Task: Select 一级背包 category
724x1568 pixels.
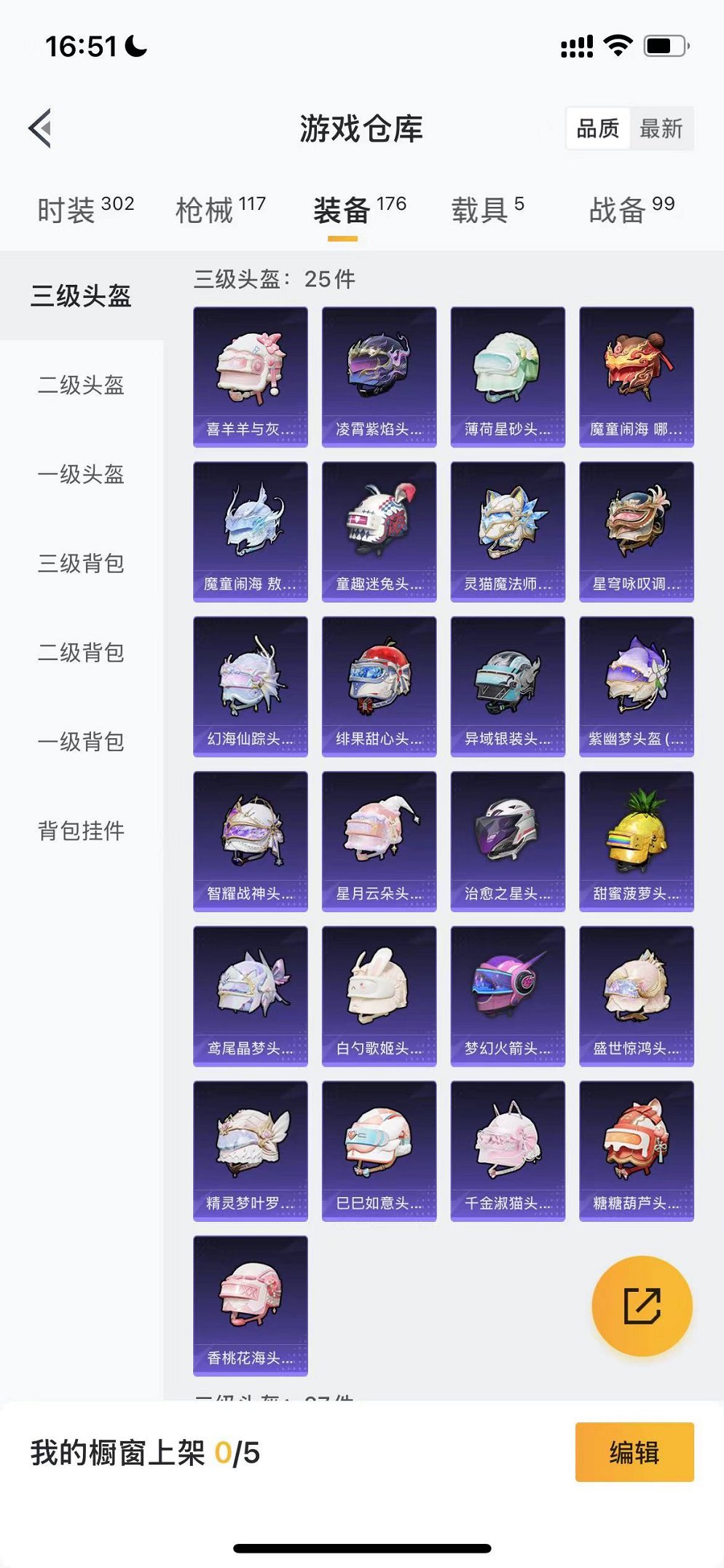Action: point(81,742)
